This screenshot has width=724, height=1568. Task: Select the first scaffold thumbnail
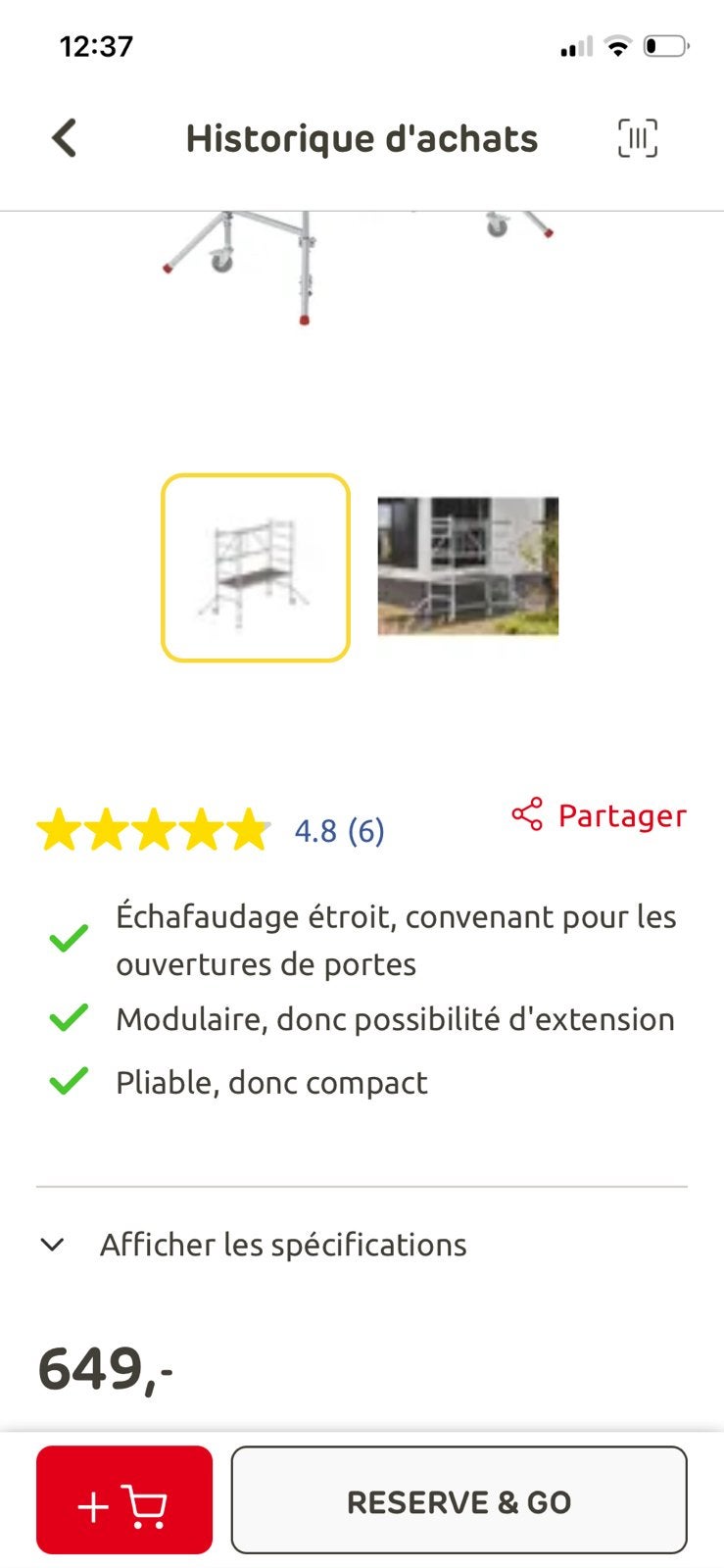click(x=256, y=567)
